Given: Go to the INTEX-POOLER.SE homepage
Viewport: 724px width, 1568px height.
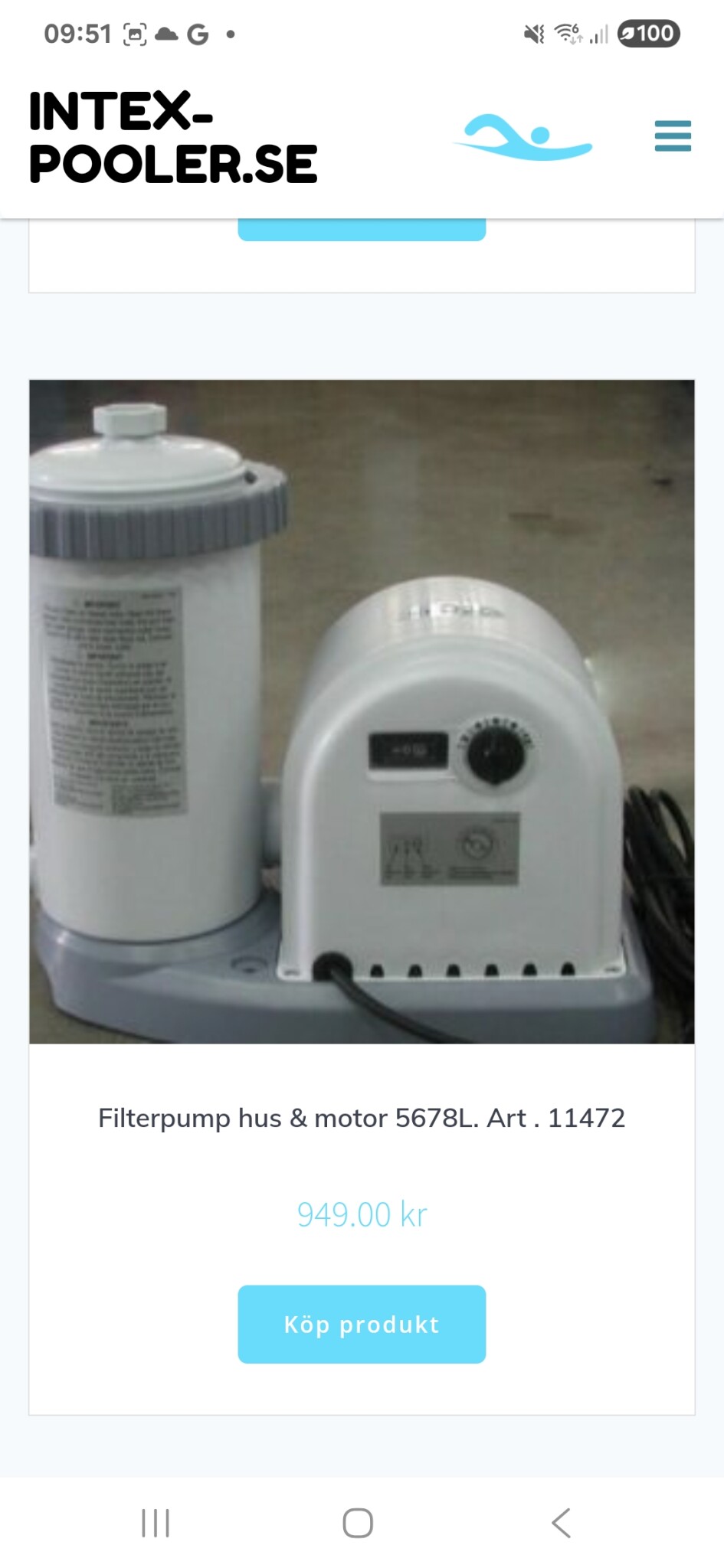Looking at the screenshot, I should 173,138.
